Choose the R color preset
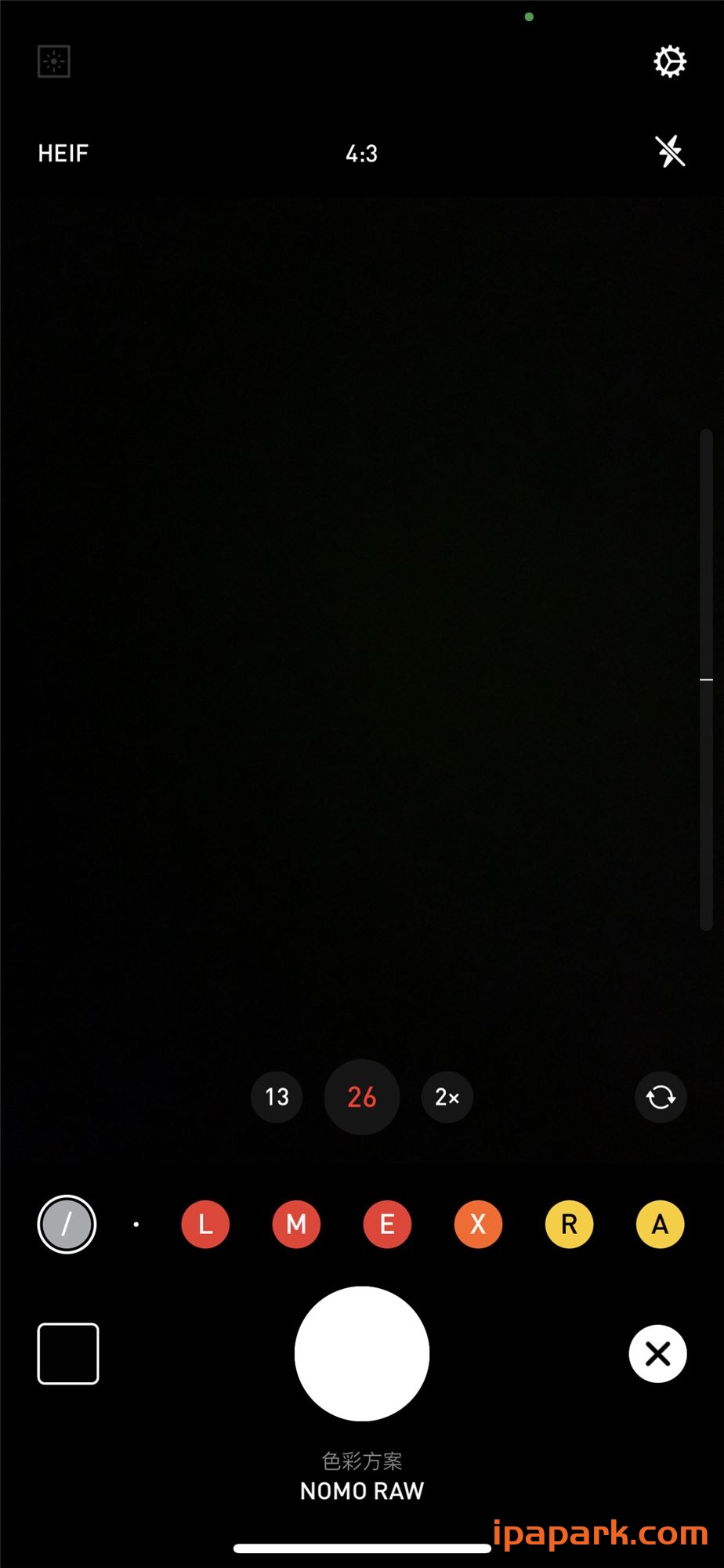This screenshot has width=724, height=1568. click(x=569, y=1224)
